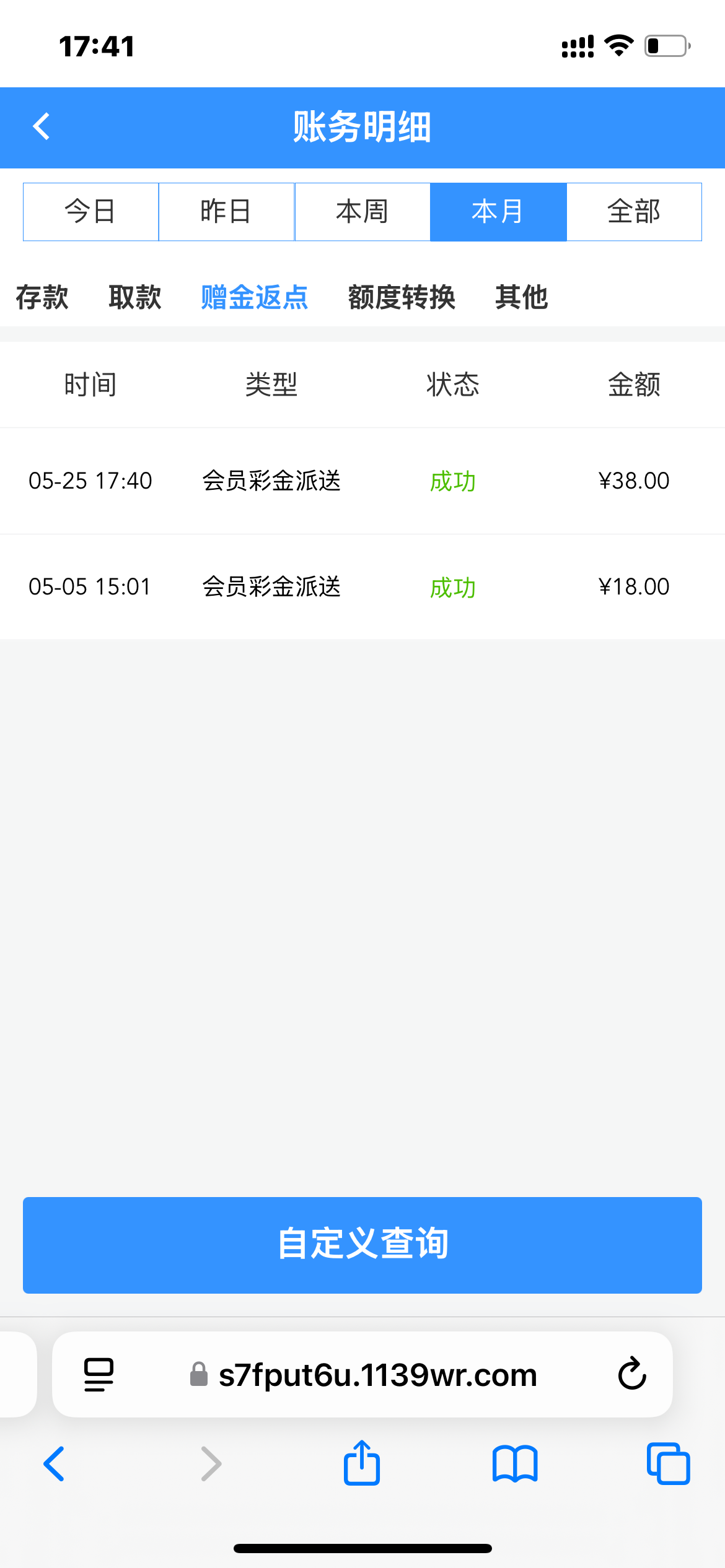Open Safari bookmarks
The height and width of the screenshot is (1568, 725).
coord(515,1464)
